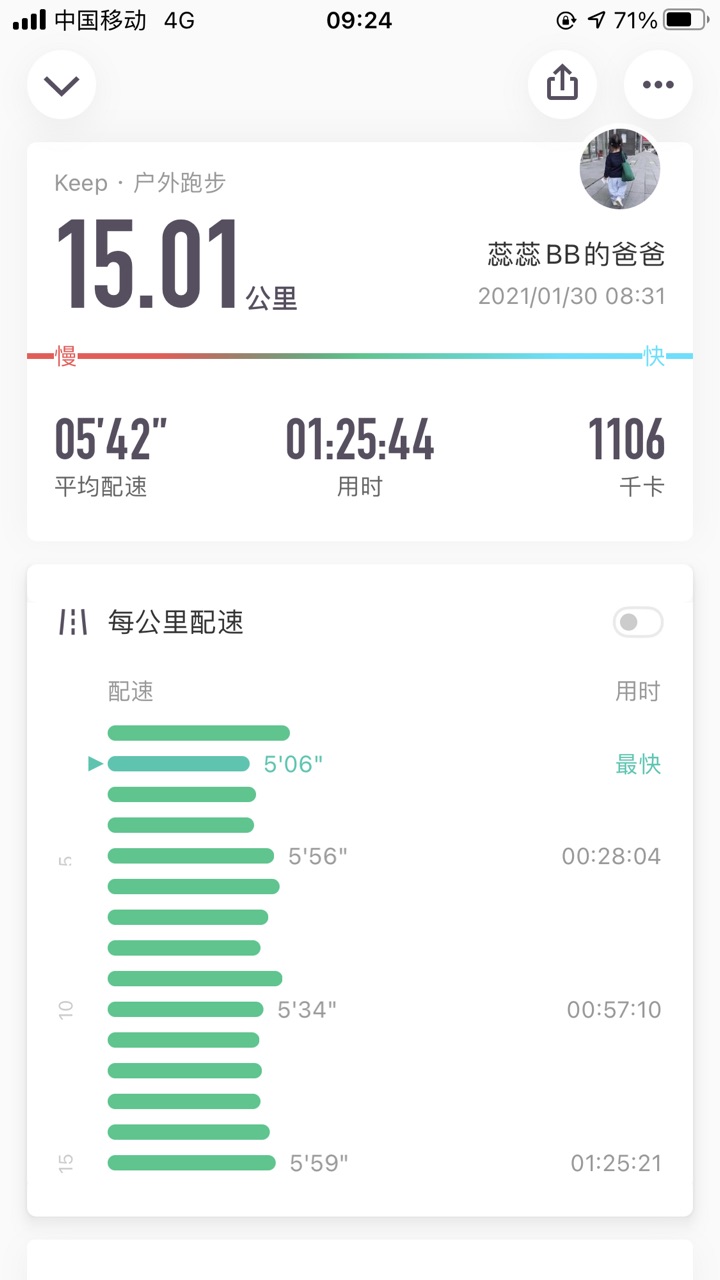Collapse the run detail with down chevron
Screen dimensions: 720x1280
click(x=62, y=85)
